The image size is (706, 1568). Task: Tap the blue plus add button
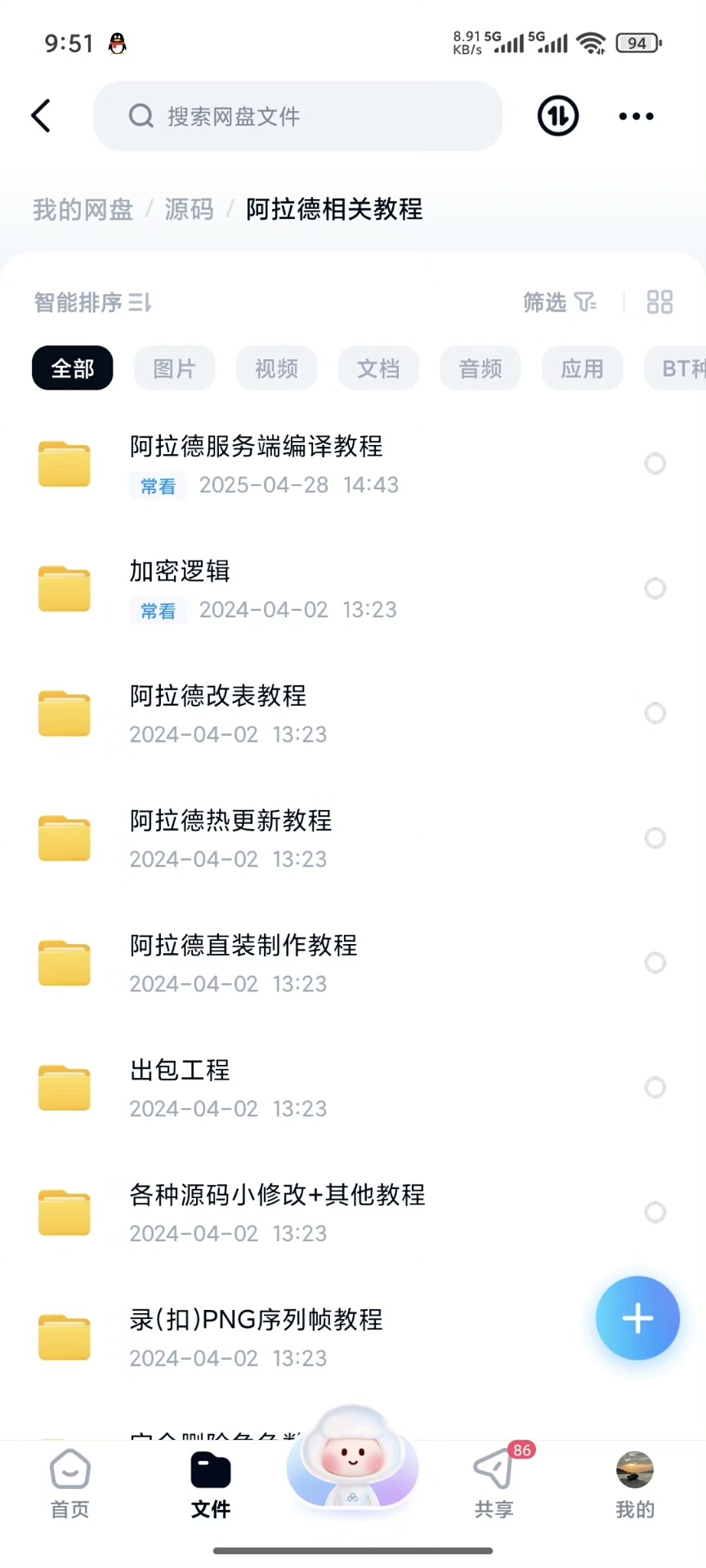coord(637,1318)
